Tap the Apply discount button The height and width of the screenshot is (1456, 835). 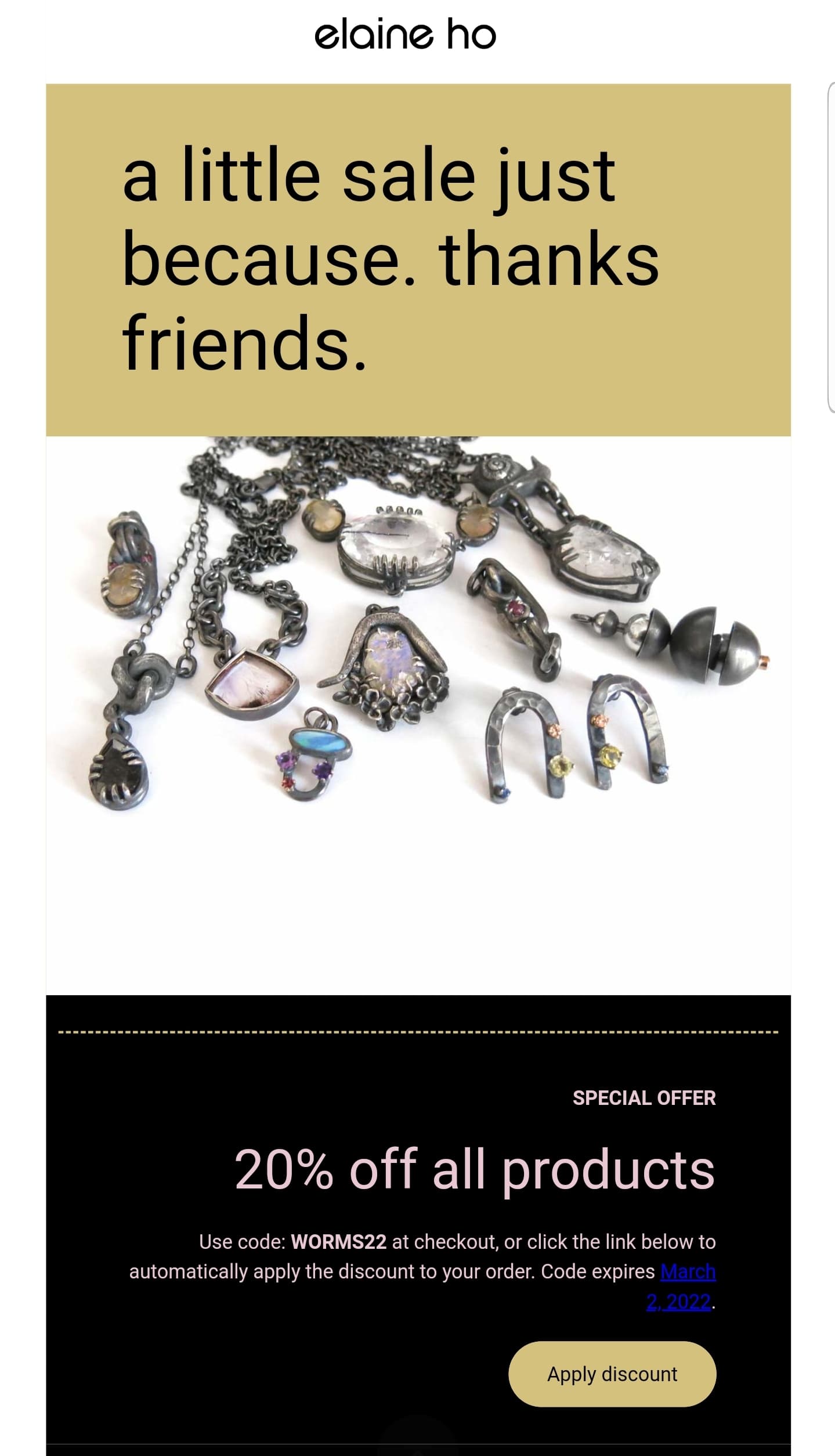pyautogui.click(x=612, y=1374)
